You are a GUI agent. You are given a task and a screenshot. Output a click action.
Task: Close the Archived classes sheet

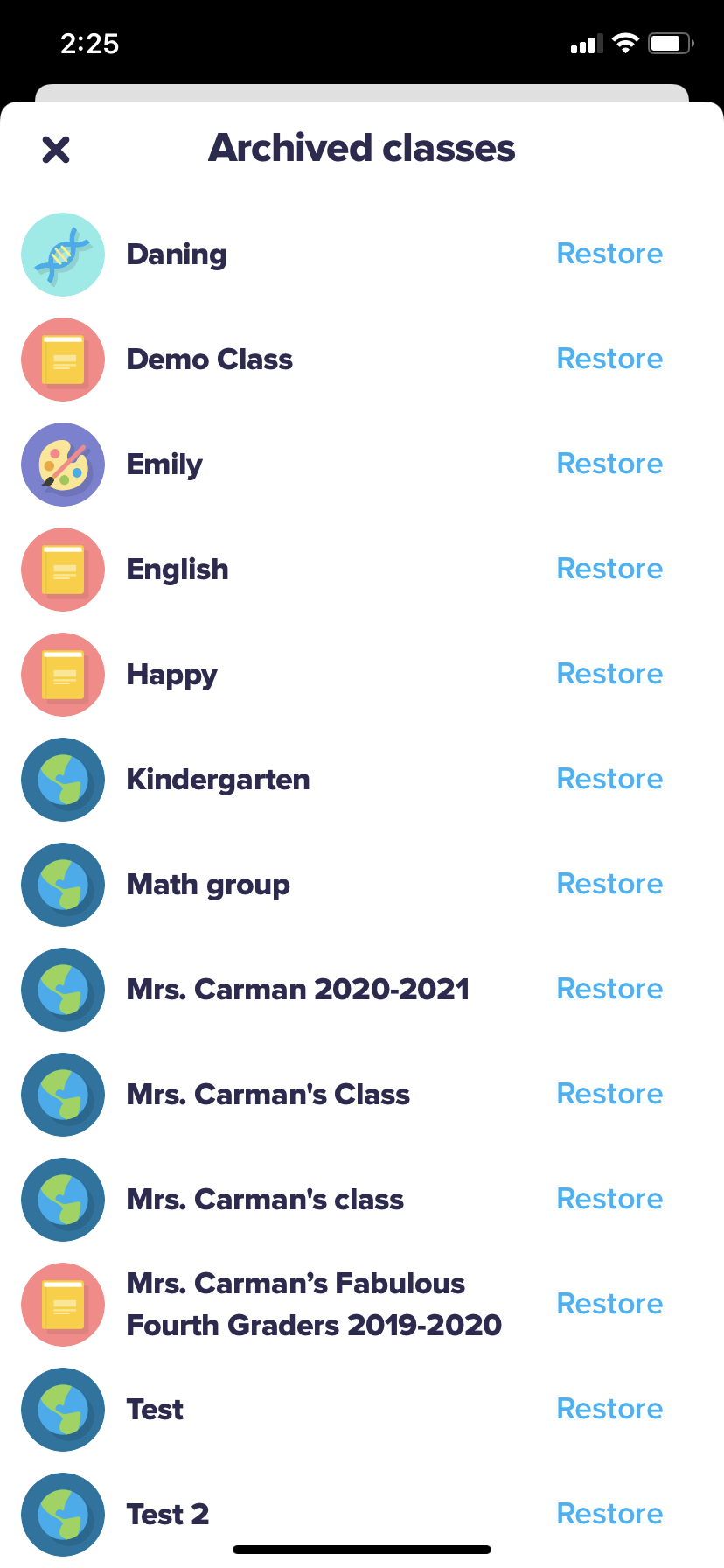point(56,150)
